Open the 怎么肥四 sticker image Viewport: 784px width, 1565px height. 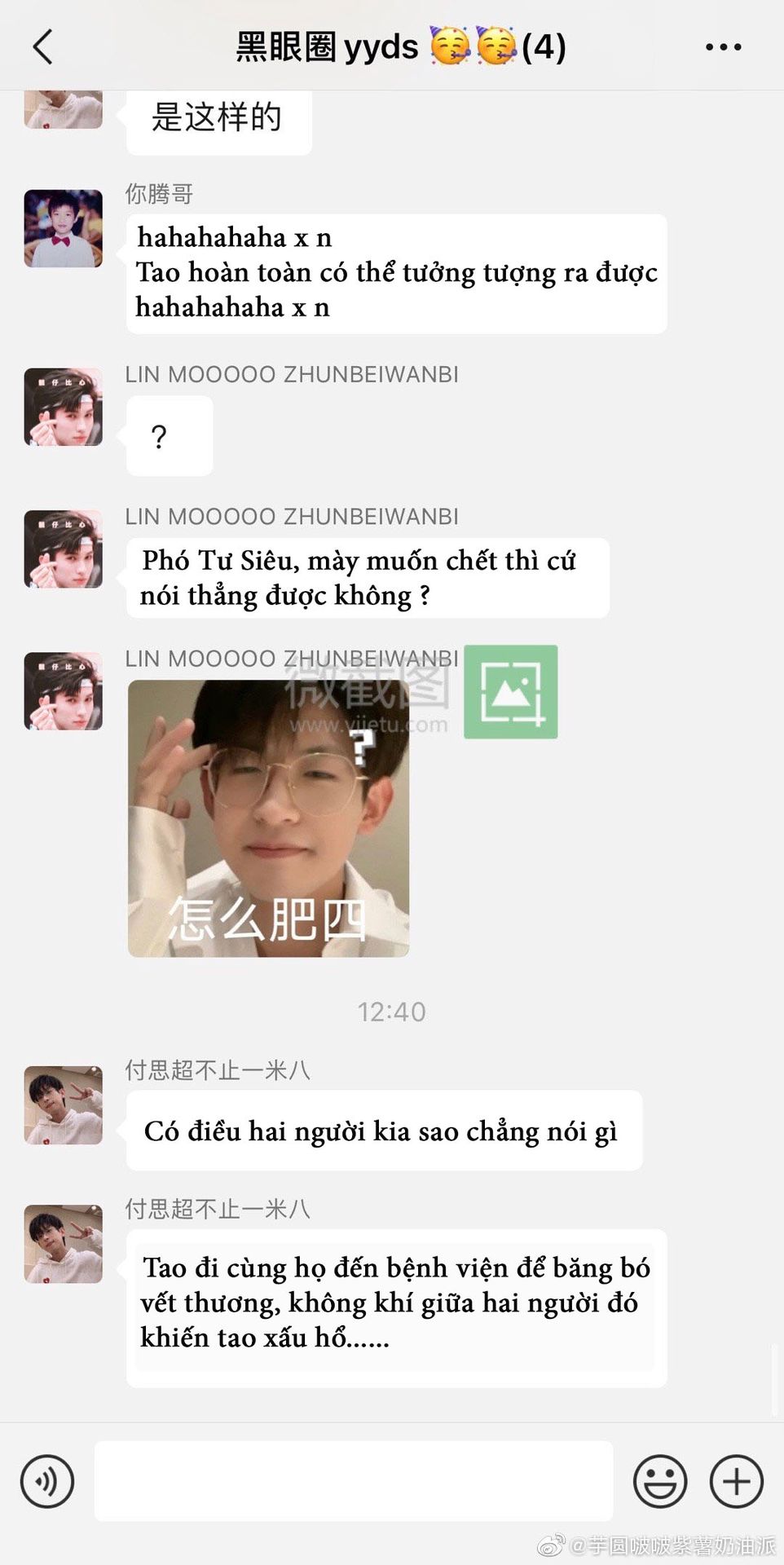tap(268, 818)
